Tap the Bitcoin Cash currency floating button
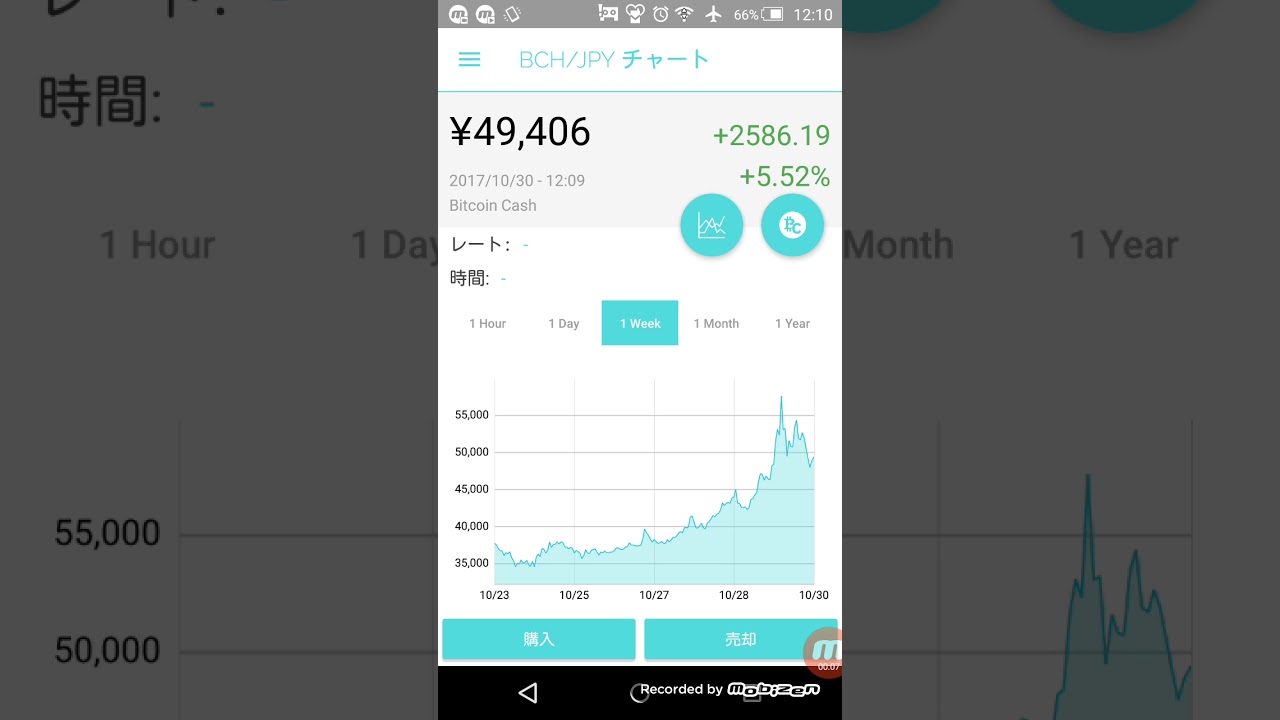This screenshot has height=720, width=1280. click(x=792, y=225)
